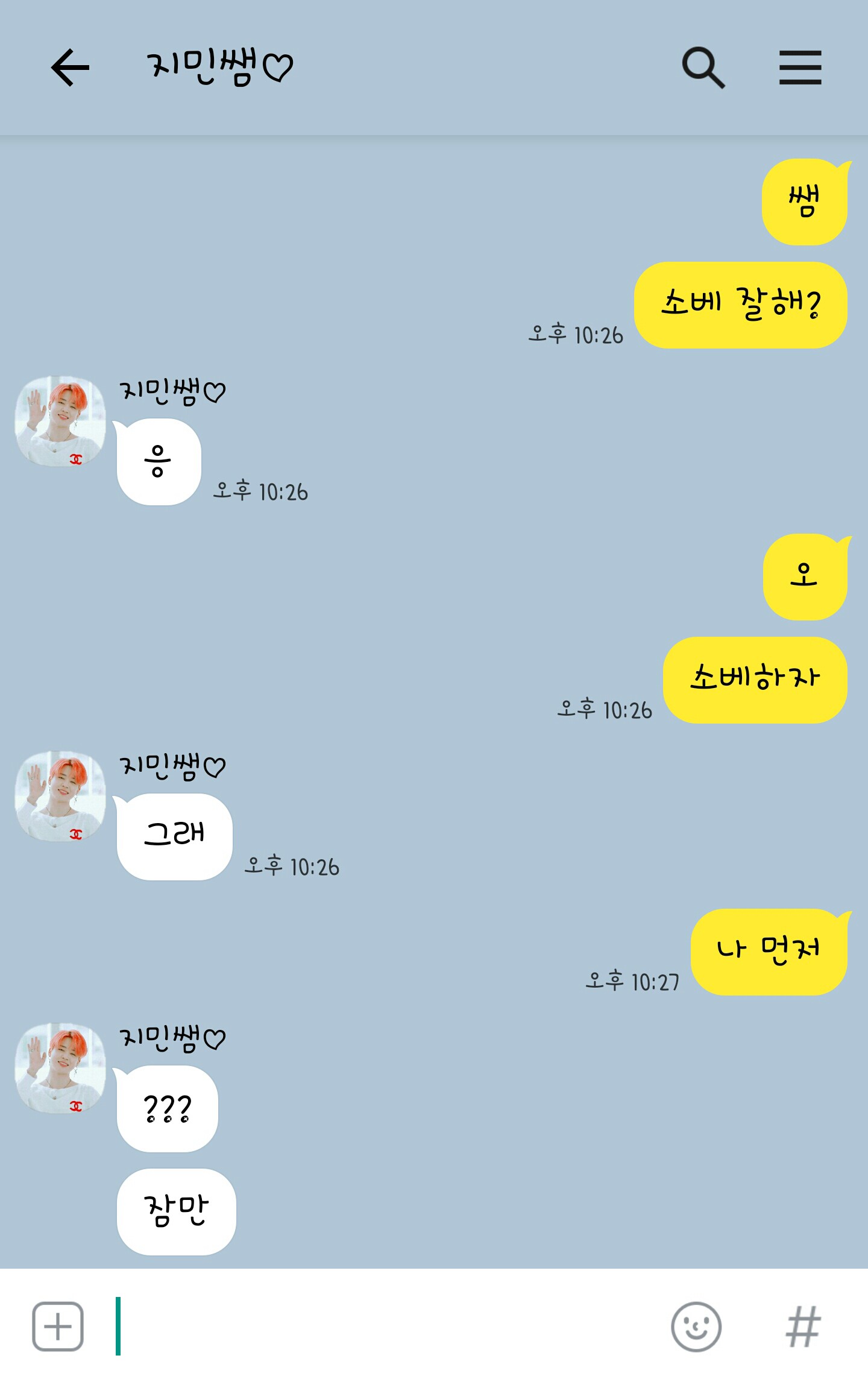Open the emoticon picker
This screenshot has width=868, height=1373.
click(x=696, y=1326)
